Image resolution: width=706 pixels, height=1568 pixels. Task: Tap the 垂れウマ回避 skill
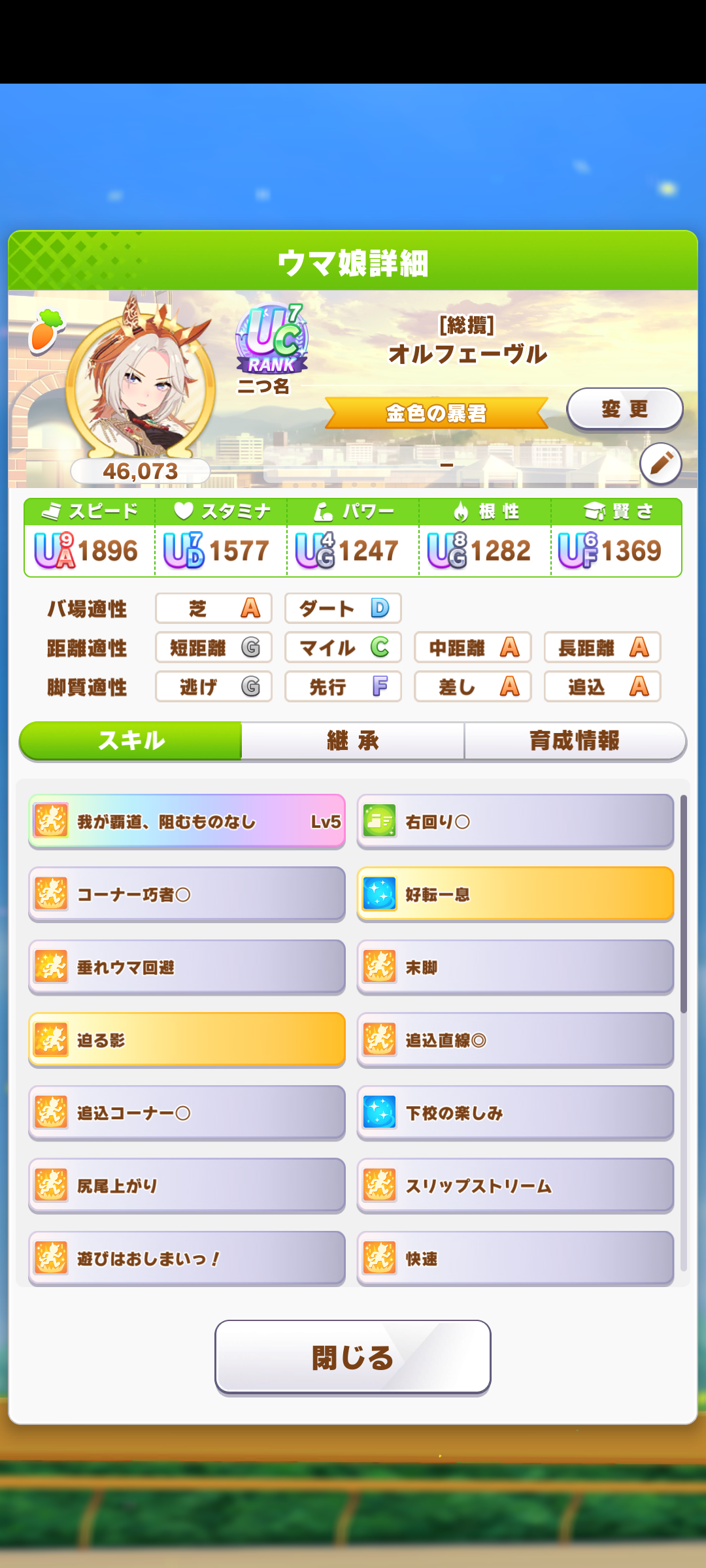(187, 967)
